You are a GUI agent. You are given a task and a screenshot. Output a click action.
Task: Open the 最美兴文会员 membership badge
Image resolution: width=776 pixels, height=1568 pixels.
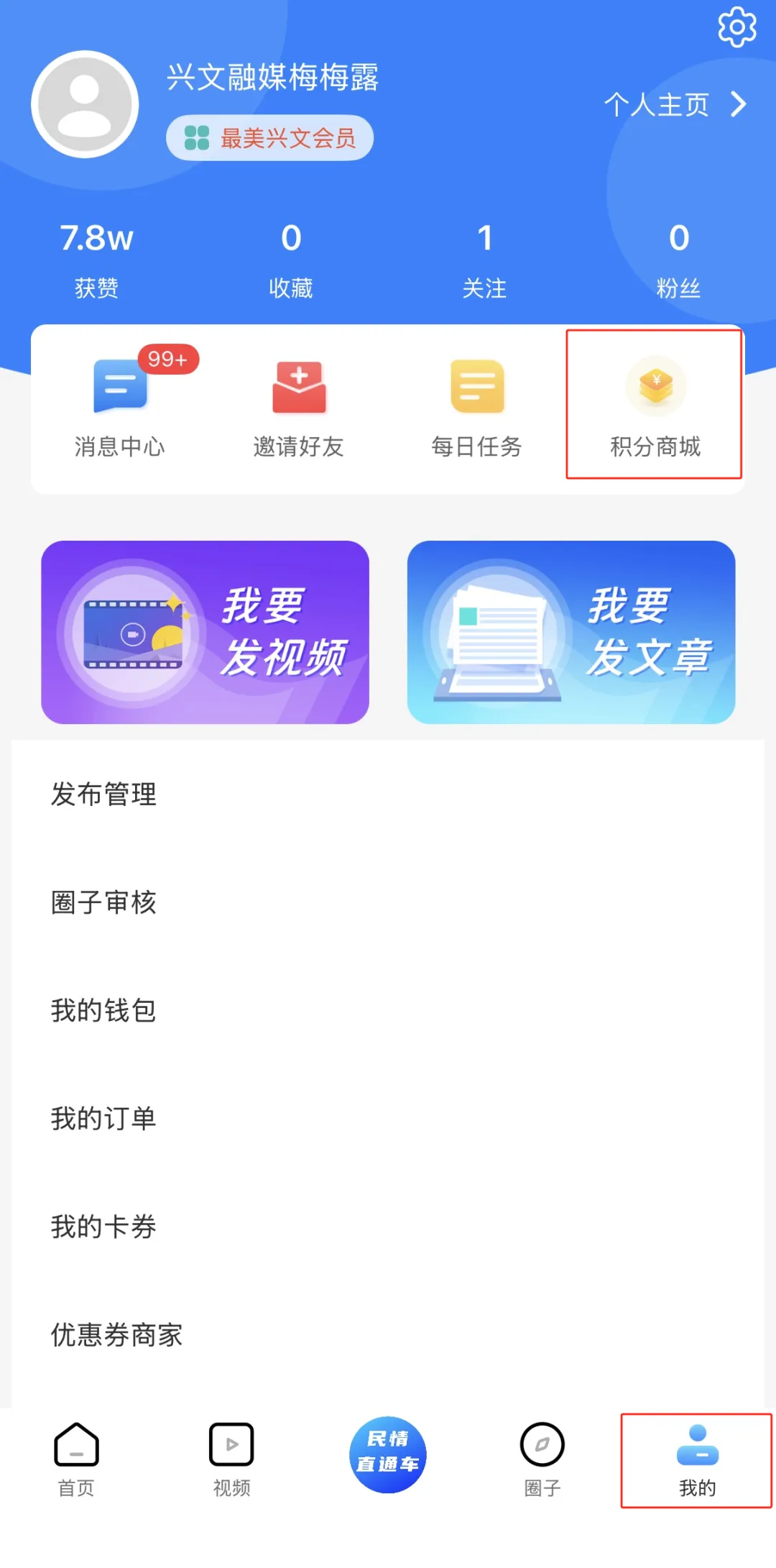point(270,138)
